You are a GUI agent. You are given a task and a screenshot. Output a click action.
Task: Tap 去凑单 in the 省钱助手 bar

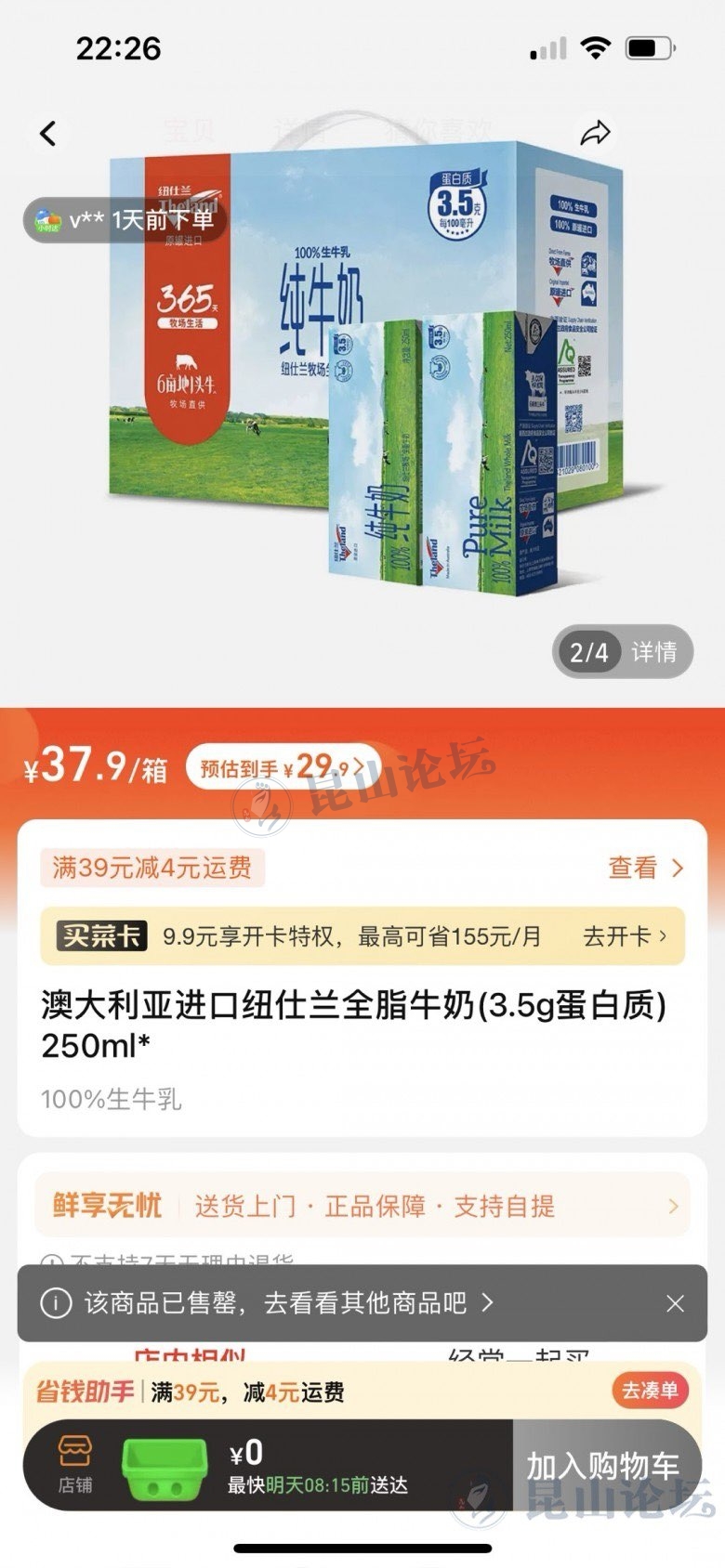pos(650,1391)
